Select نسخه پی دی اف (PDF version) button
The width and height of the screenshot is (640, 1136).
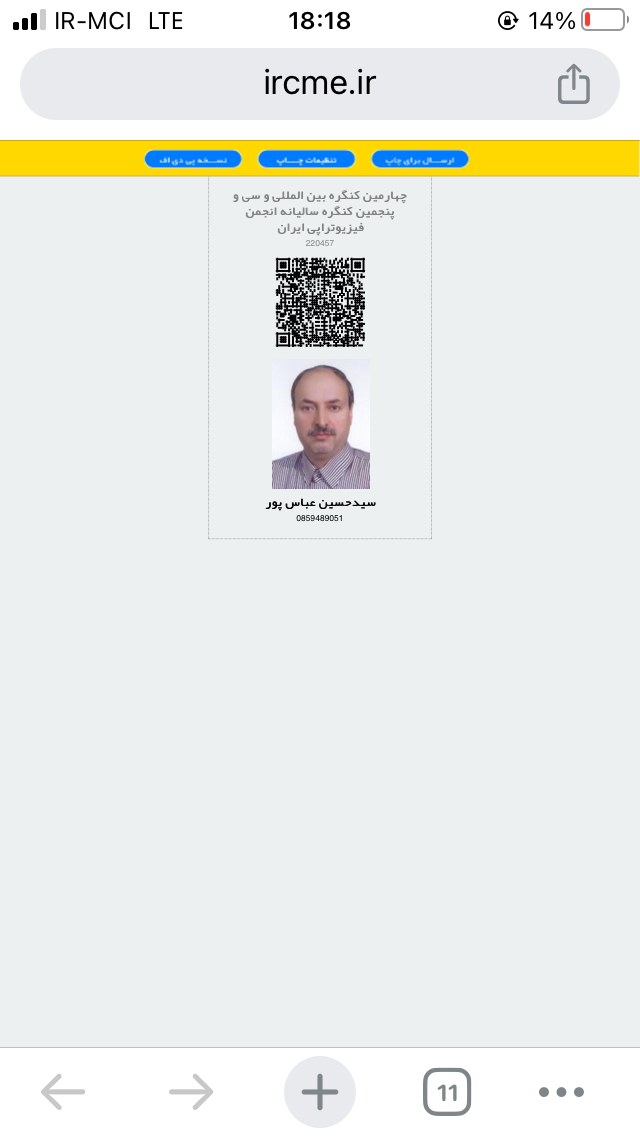click(x=192, y=160)
